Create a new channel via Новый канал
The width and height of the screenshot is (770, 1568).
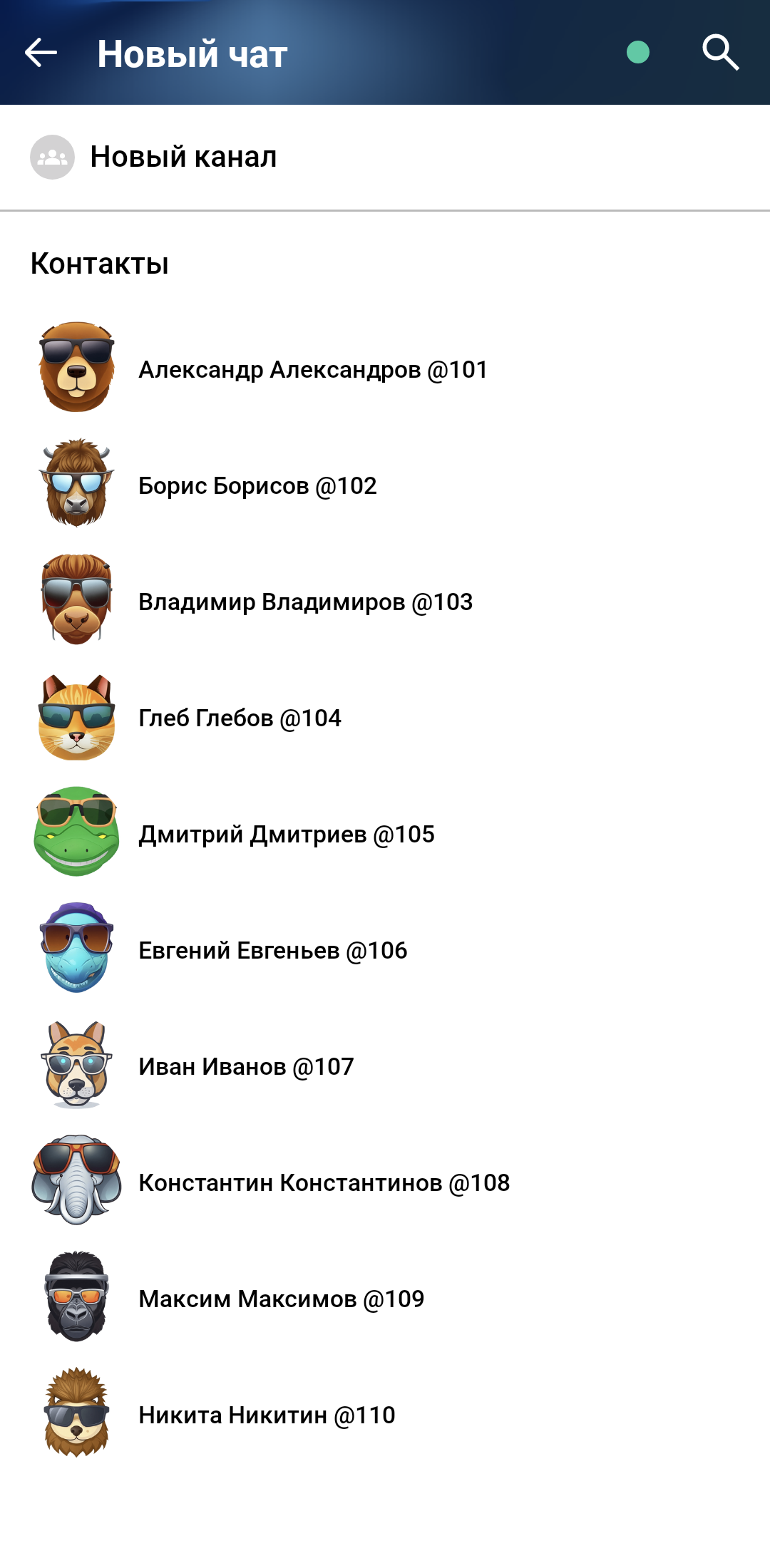tap(183, 157)
